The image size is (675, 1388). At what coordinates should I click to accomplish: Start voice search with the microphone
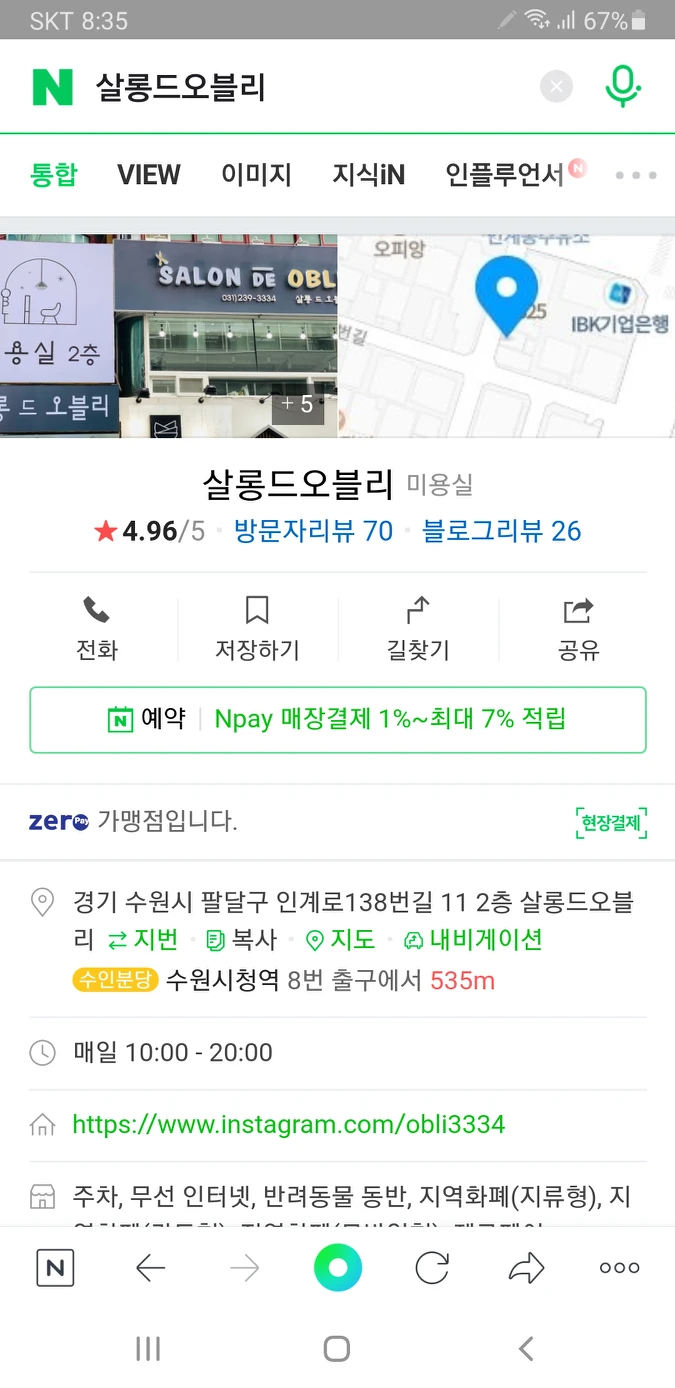(622, 87)
